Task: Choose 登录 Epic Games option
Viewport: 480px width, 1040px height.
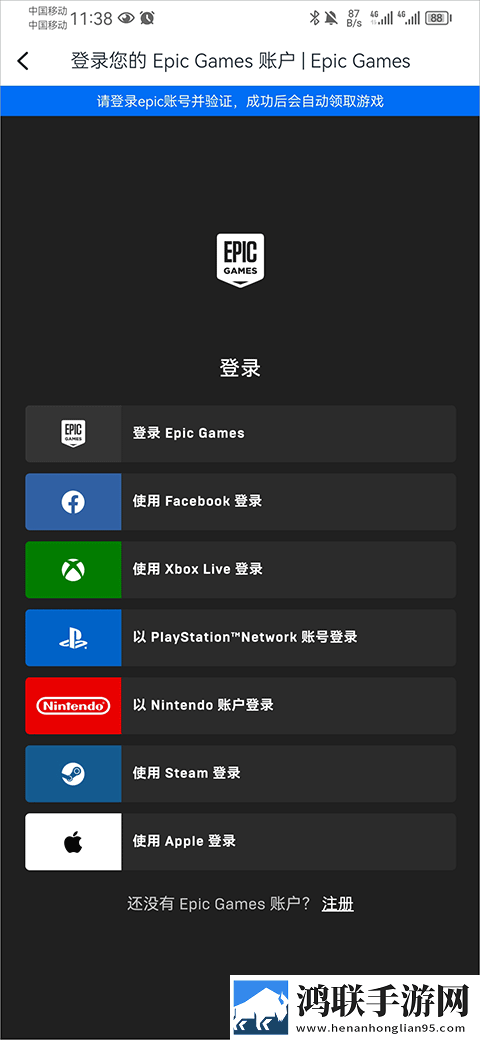Action: pyautogui.click(x=241, y=434)
